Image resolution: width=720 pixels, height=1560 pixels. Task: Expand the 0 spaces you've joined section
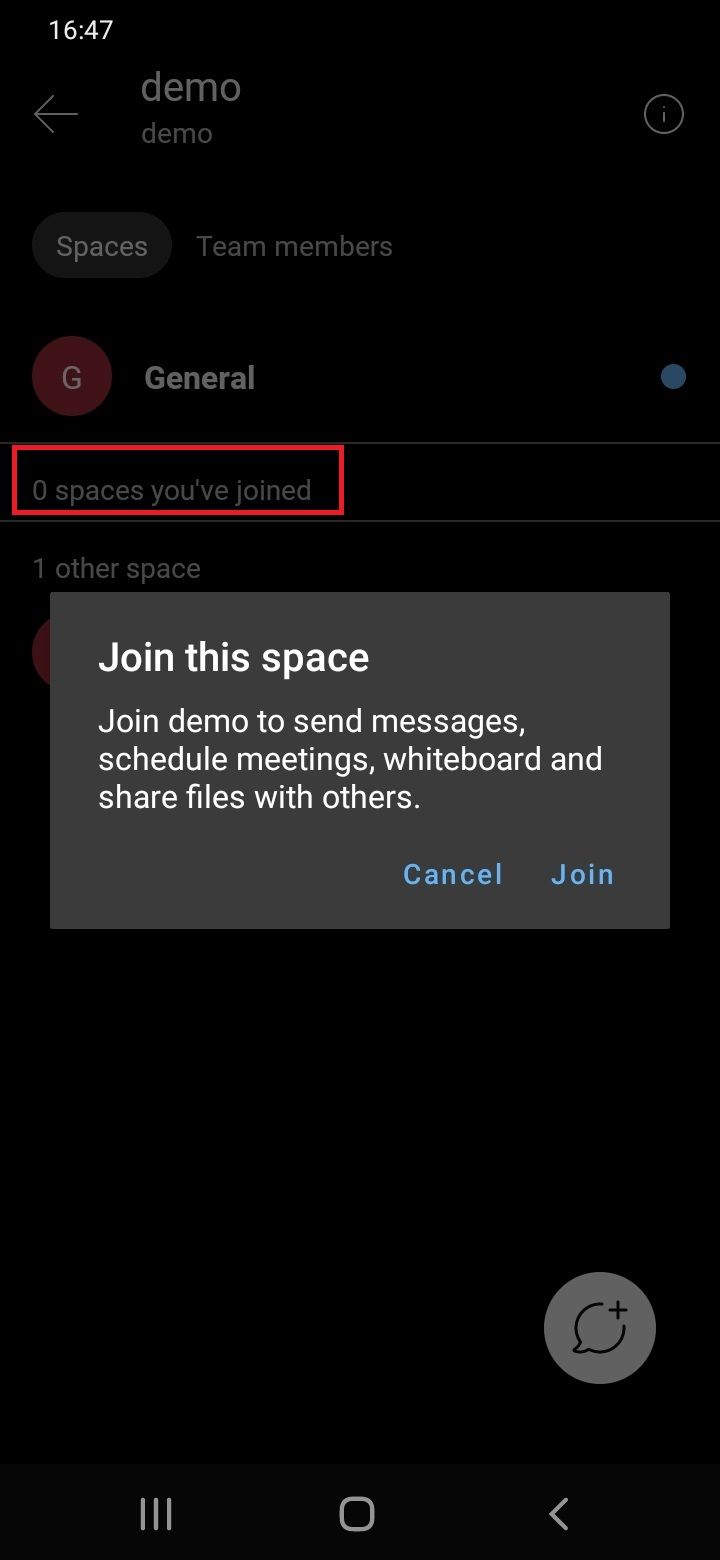click(x=173, y=490)
